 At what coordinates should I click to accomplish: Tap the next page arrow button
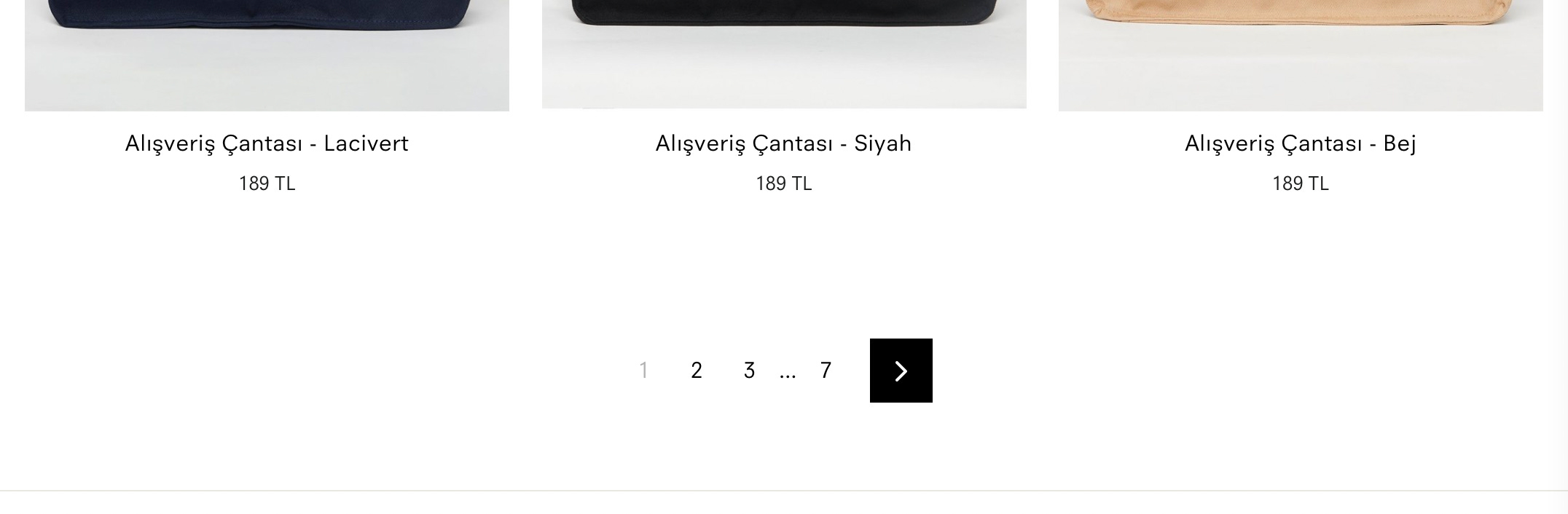pyautogui.click(x=901, y=371)
